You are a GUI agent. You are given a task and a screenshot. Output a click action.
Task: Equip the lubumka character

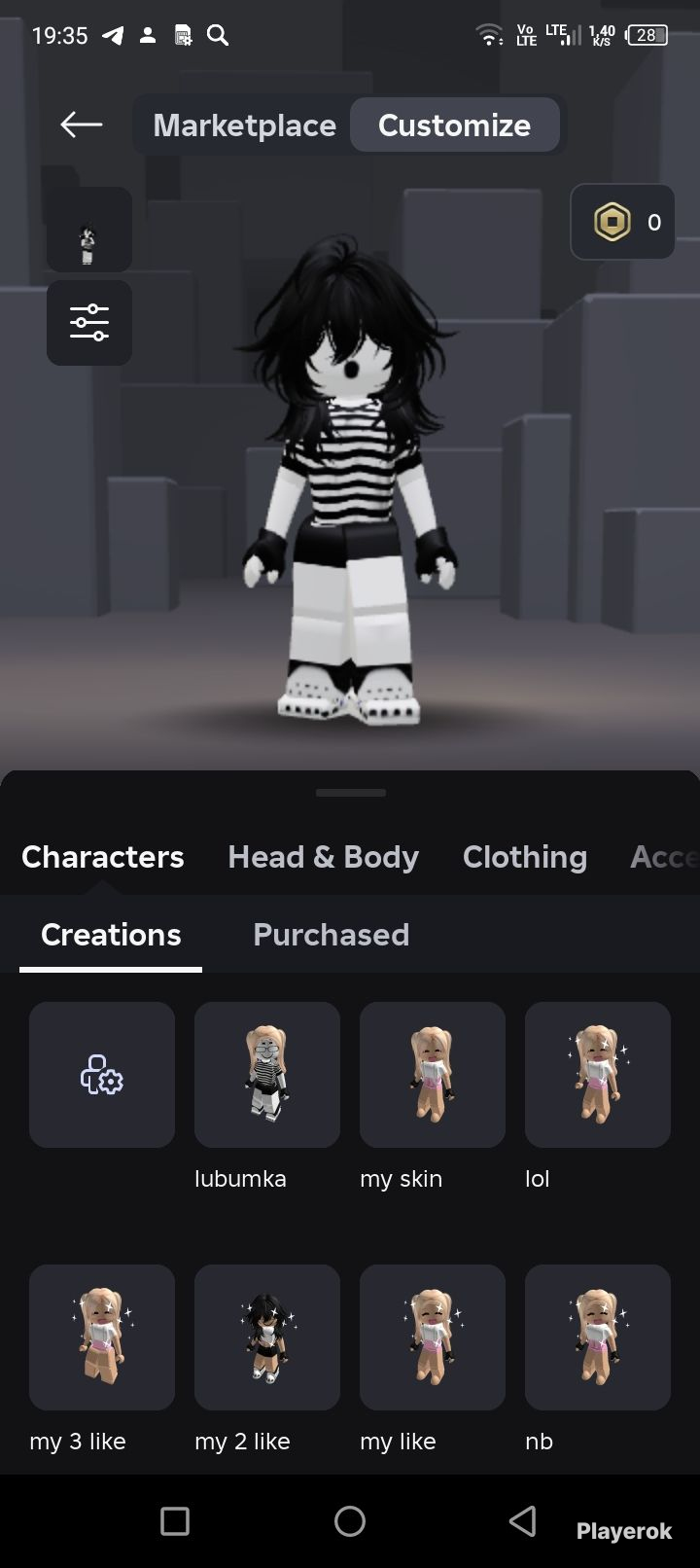267,1075
